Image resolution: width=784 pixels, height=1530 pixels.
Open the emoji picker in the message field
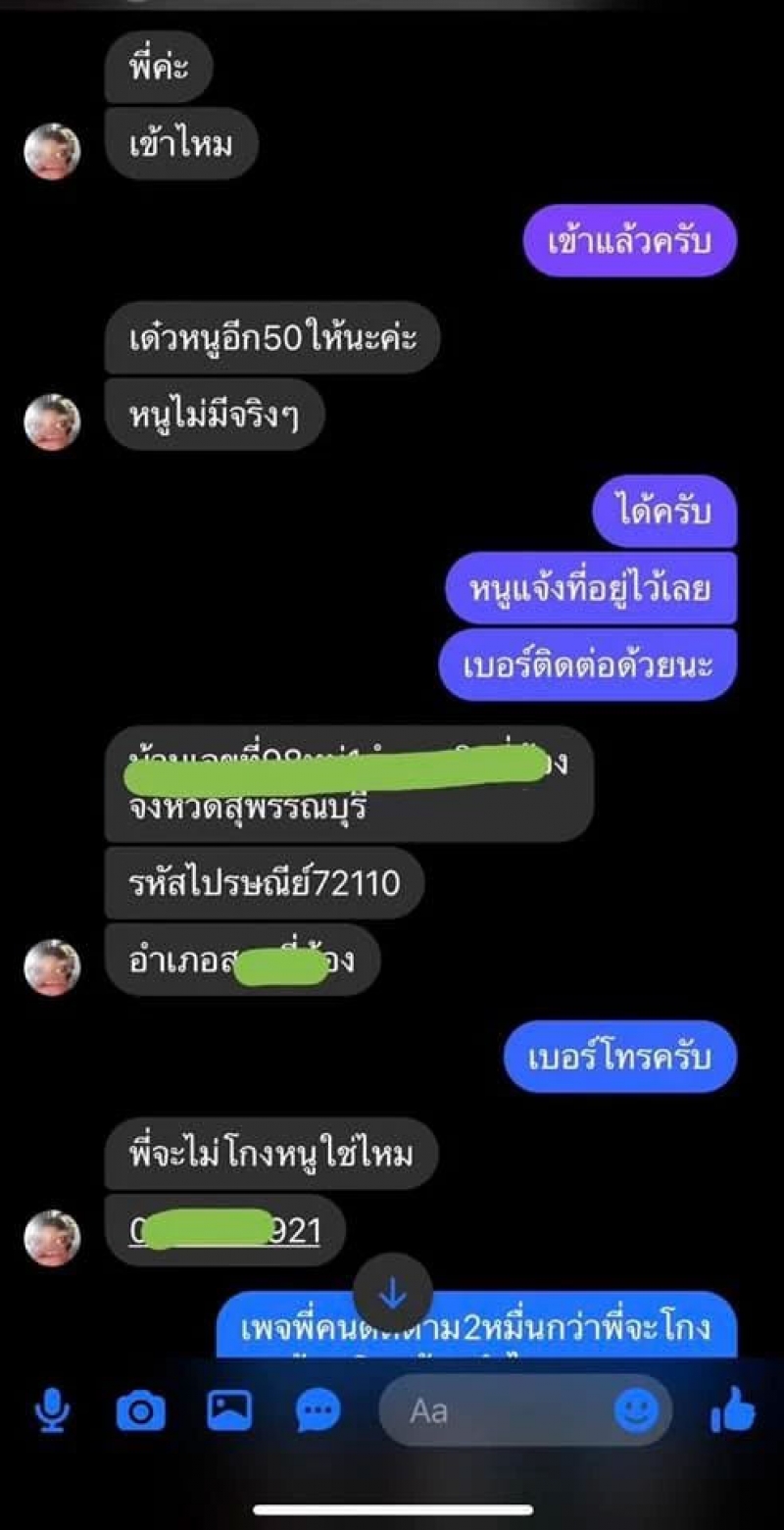coord(637,1411)
